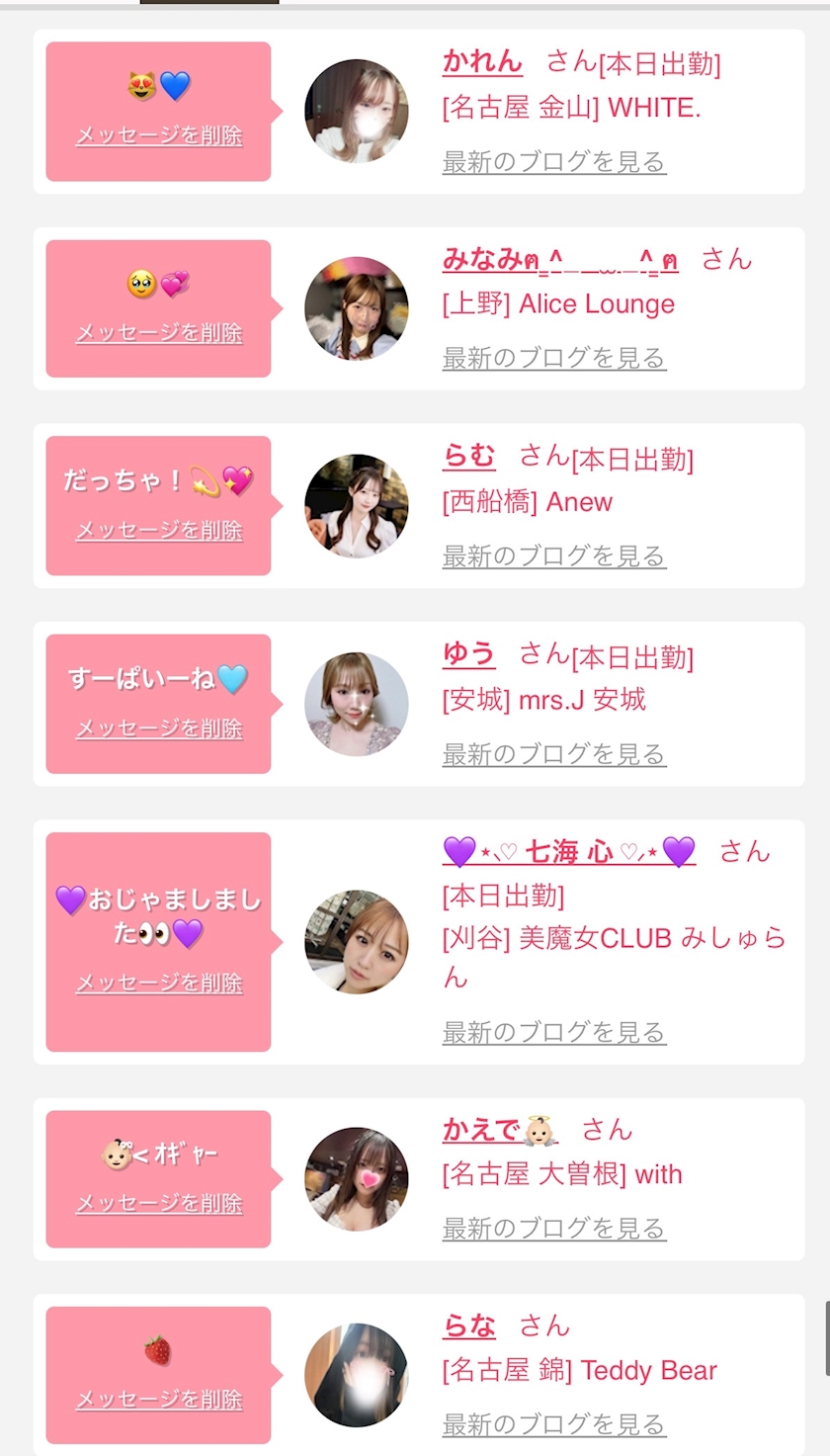Delete the ｵｷﾞｬｰ message to かえで
The height and width of the screenshot is (1456, 830).
tap(159, 1203)
